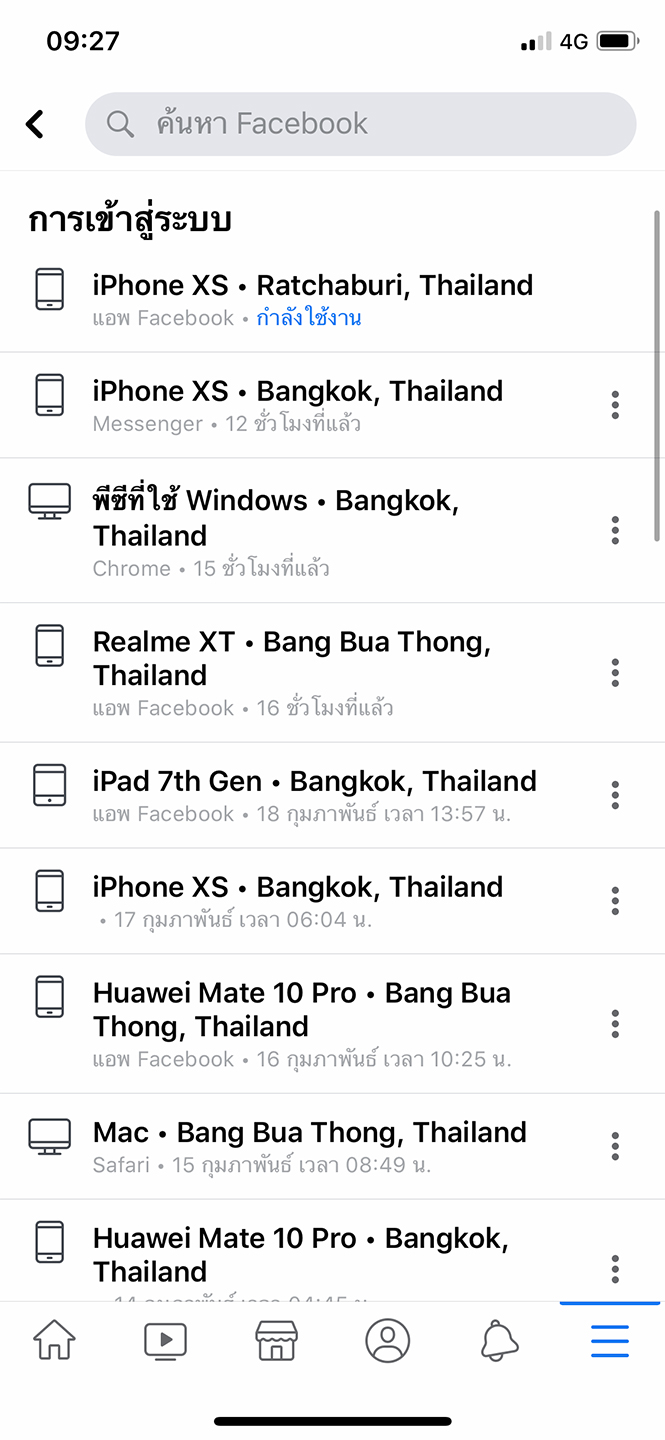665x1440 pixels.
Task: Open the Marketplace tab
Action: [x=277, y=1340]
